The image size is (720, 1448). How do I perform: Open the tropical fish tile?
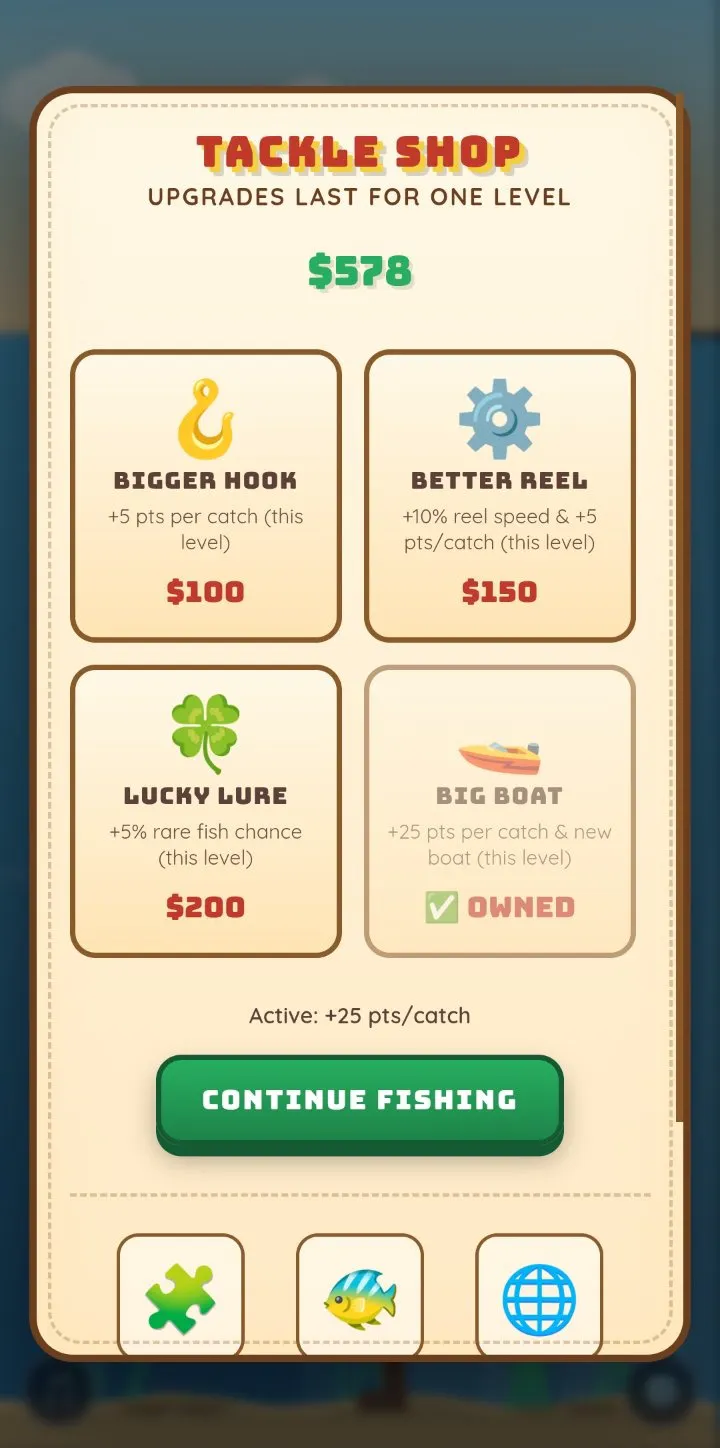pyautogui.click(x=360, y=1296)
